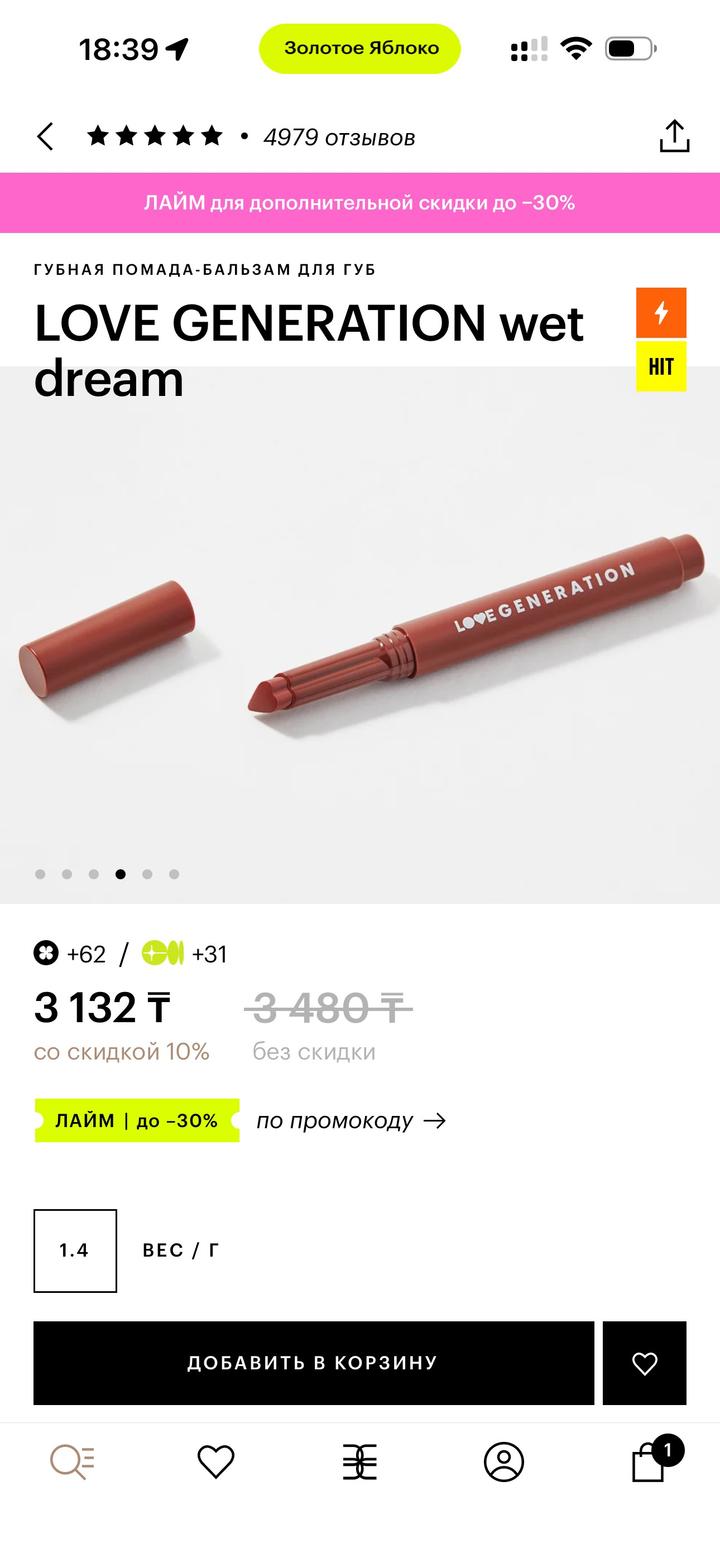Share this lipstick product
Image resolution: width=720 pixels, height=1561 pixels.
674,137
